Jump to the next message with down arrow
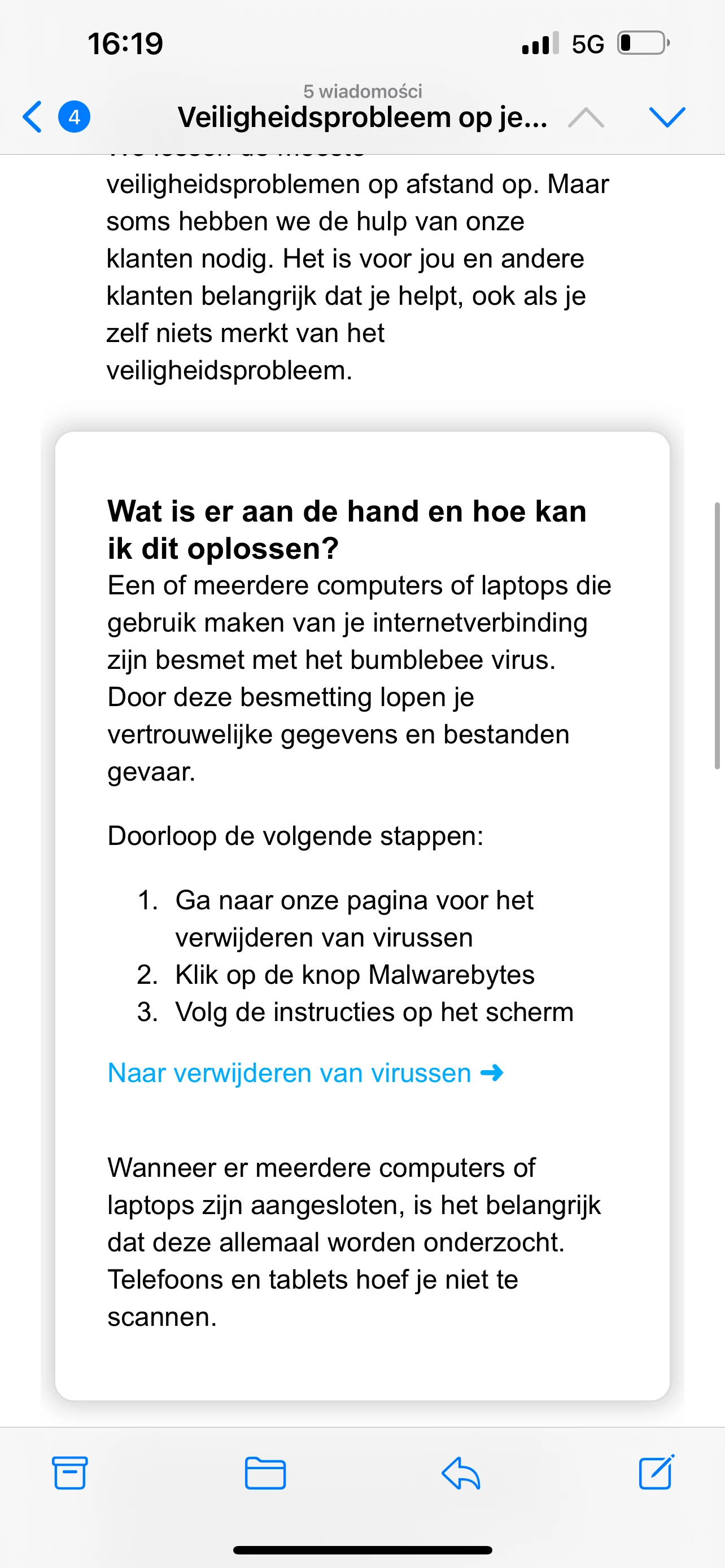 pos(667,117)
